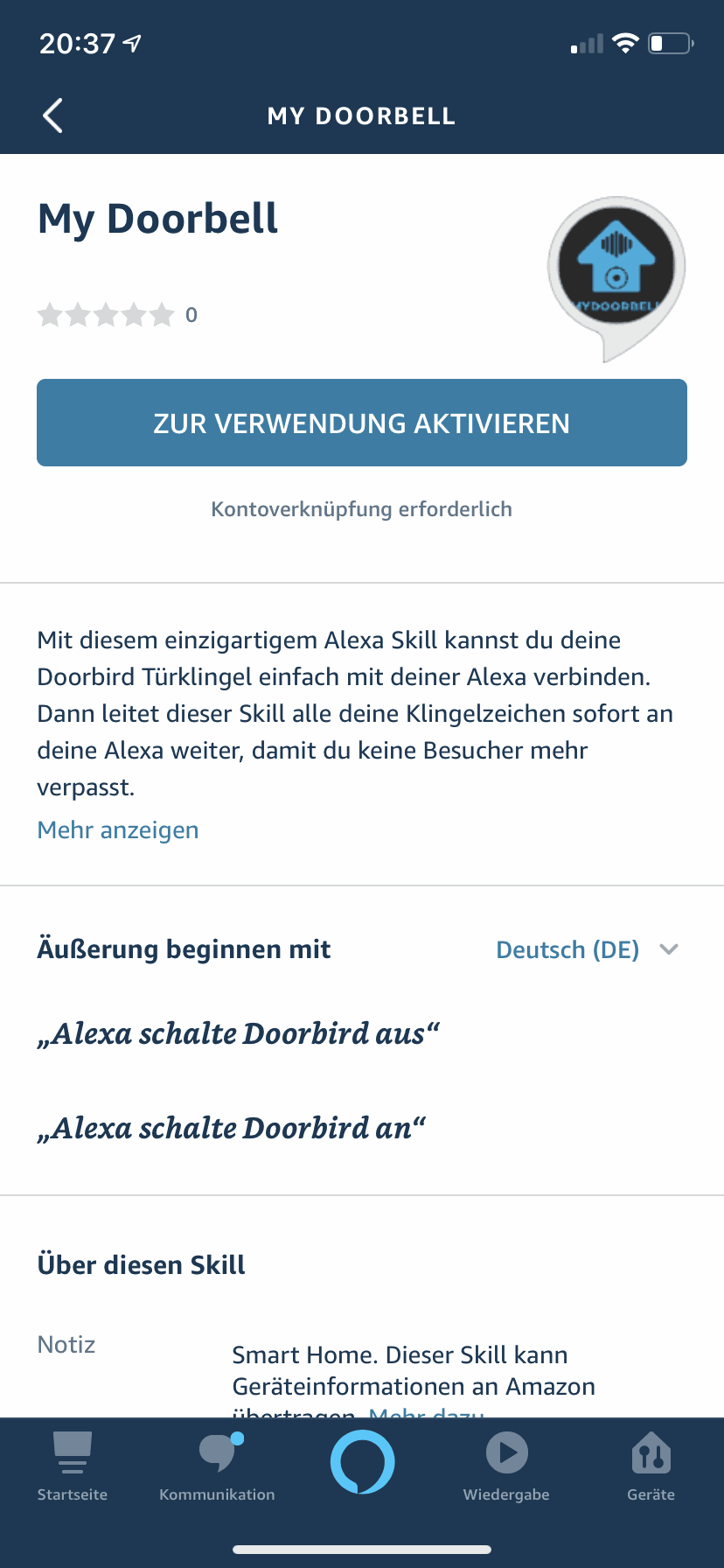Switch to the Kommunikation tab

[x=217, y=1466]
